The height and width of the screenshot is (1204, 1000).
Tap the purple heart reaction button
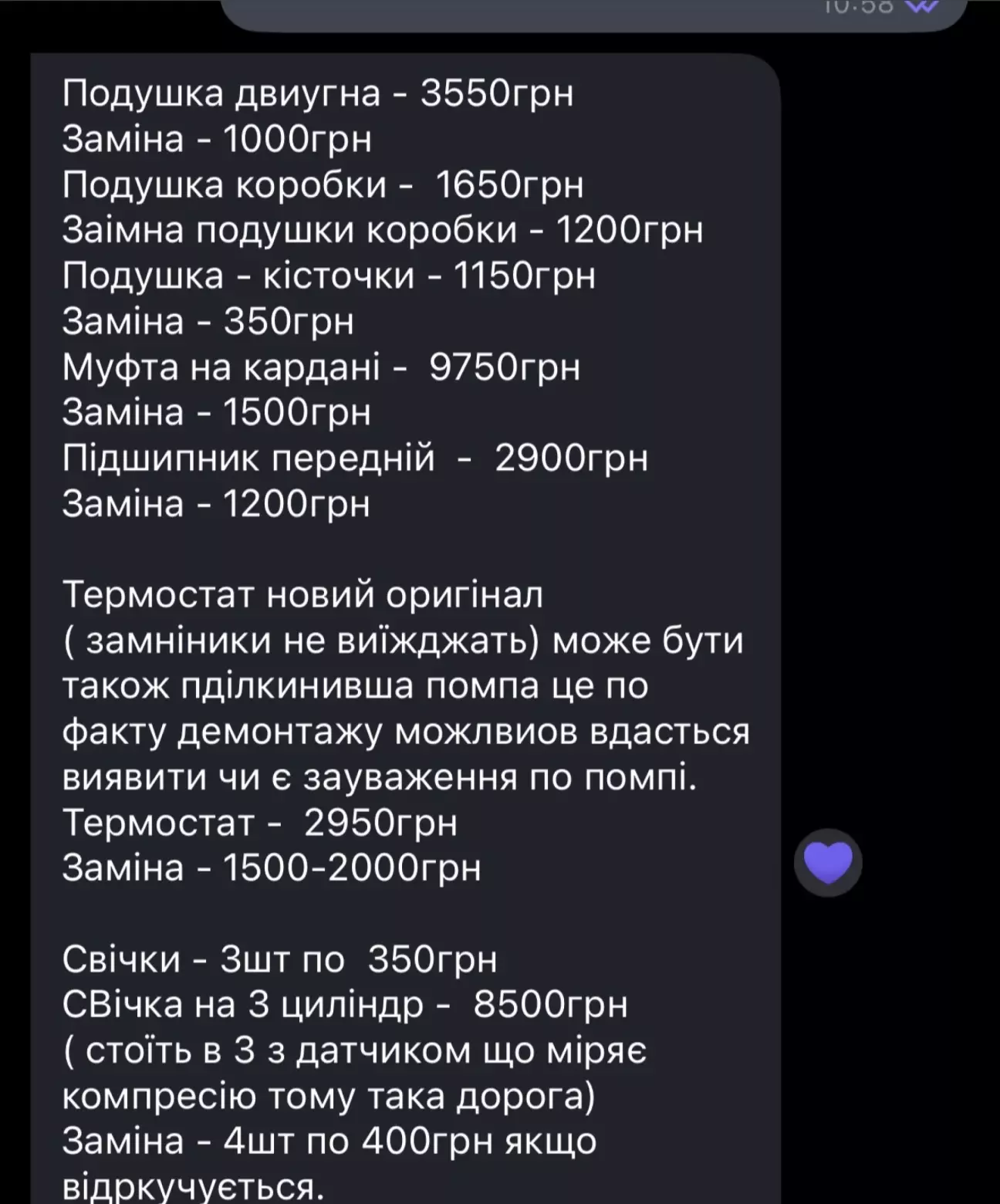click(x=828, y=863)
